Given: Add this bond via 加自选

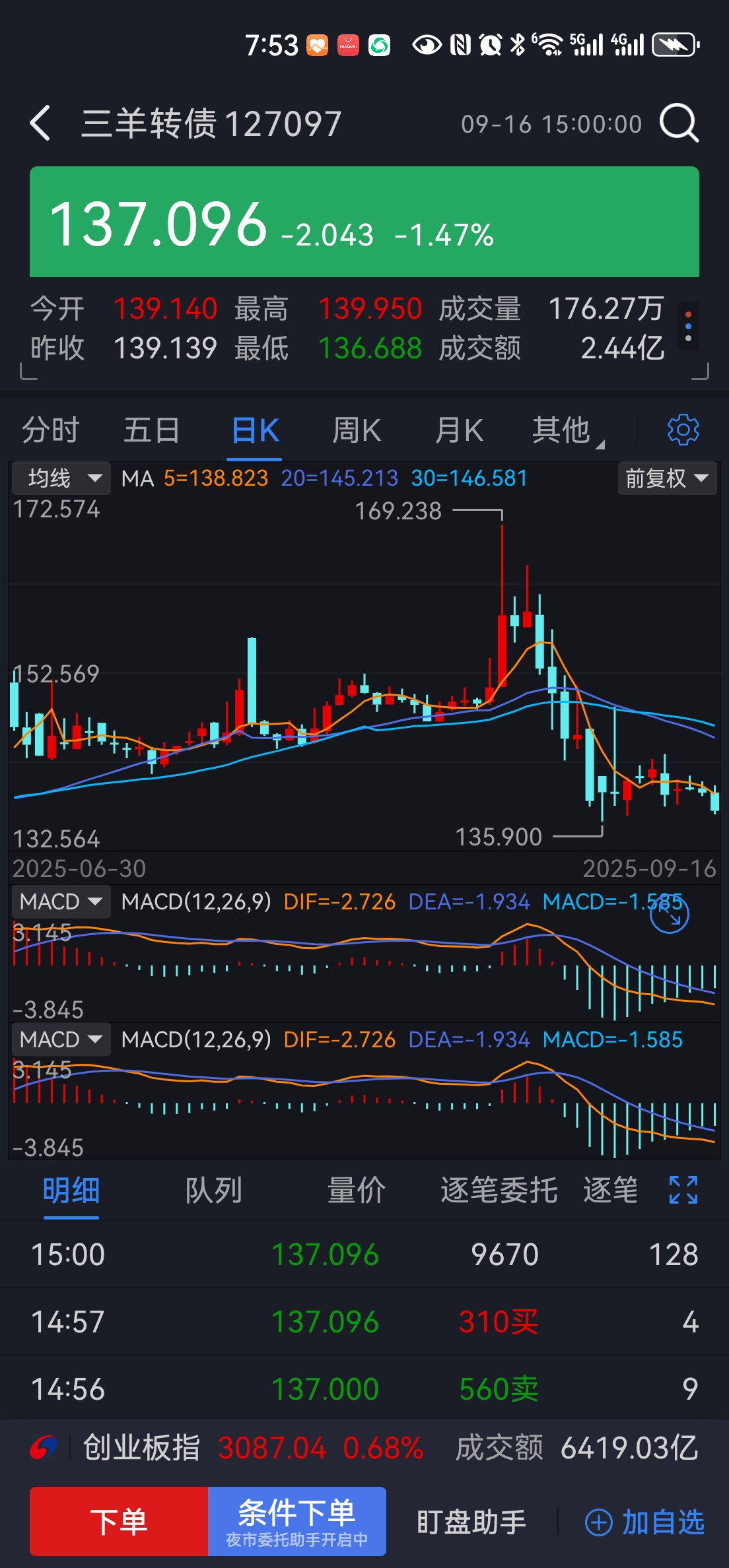Looking at the screenshot, I should (x=645, y=1522).
